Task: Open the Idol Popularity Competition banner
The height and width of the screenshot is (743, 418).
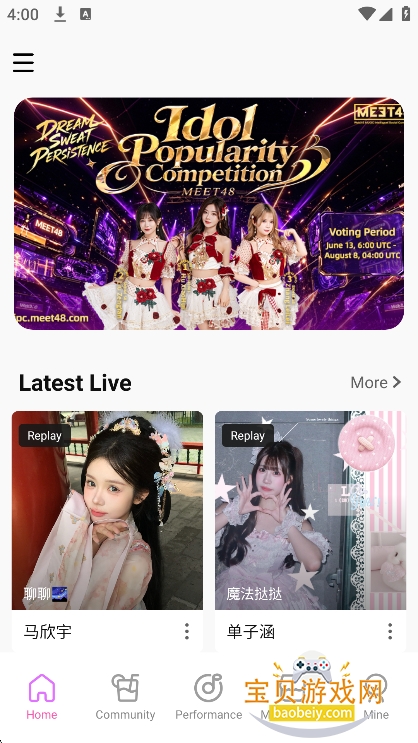Action: [209, 213]
